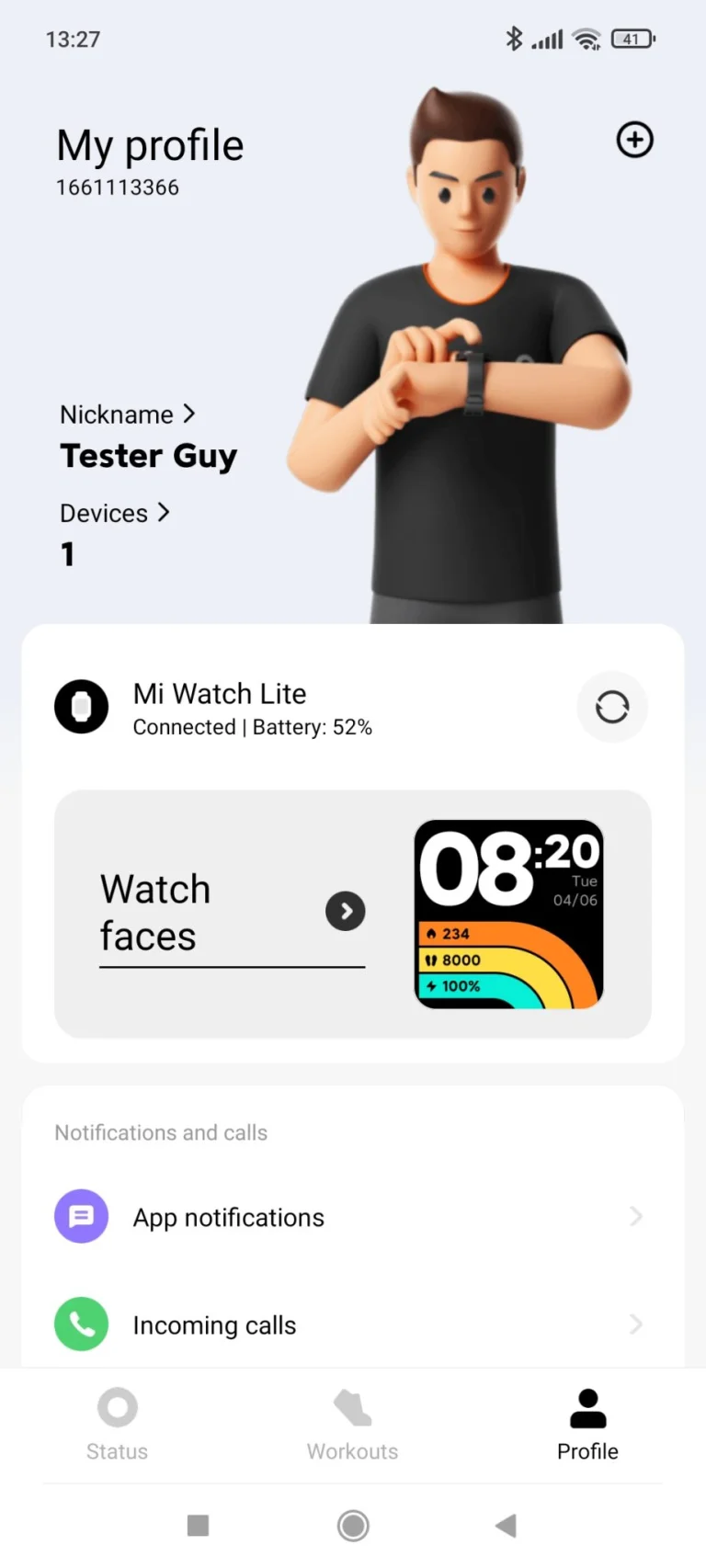Open App notifications settings via its chevron
This screenshot has width=706, height=1568.
(636, 1216)
